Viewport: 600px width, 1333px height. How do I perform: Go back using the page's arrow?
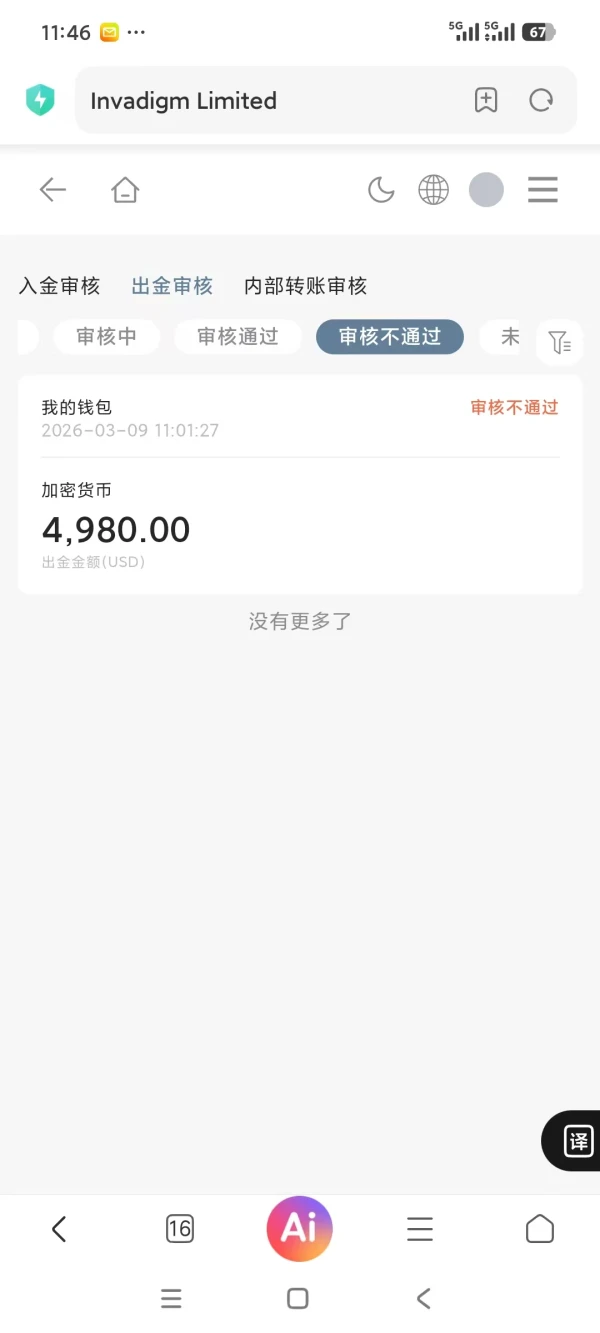click(52, 189)
